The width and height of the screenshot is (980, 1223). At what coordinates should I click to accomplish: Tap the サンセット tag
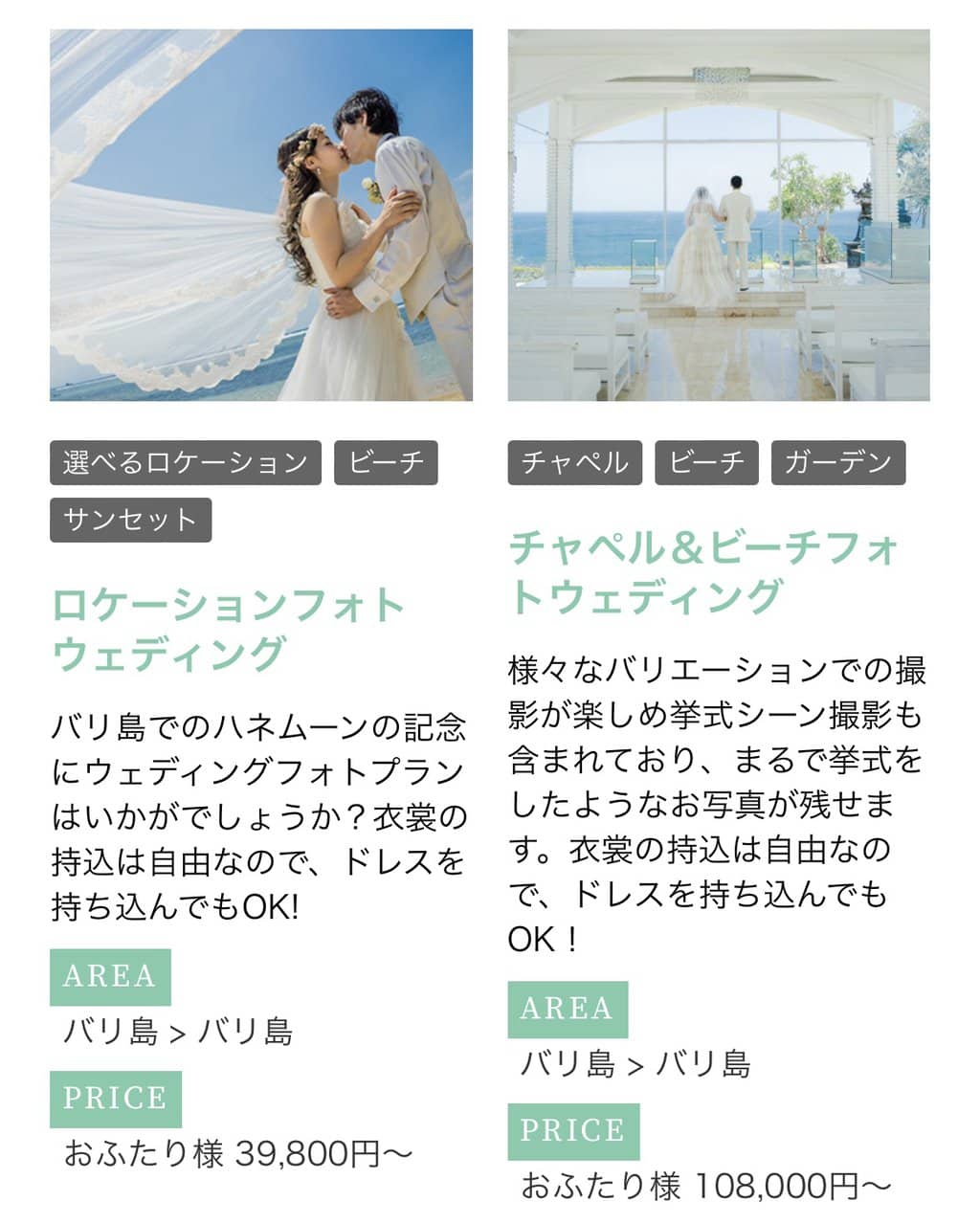(x=130, y=520)
